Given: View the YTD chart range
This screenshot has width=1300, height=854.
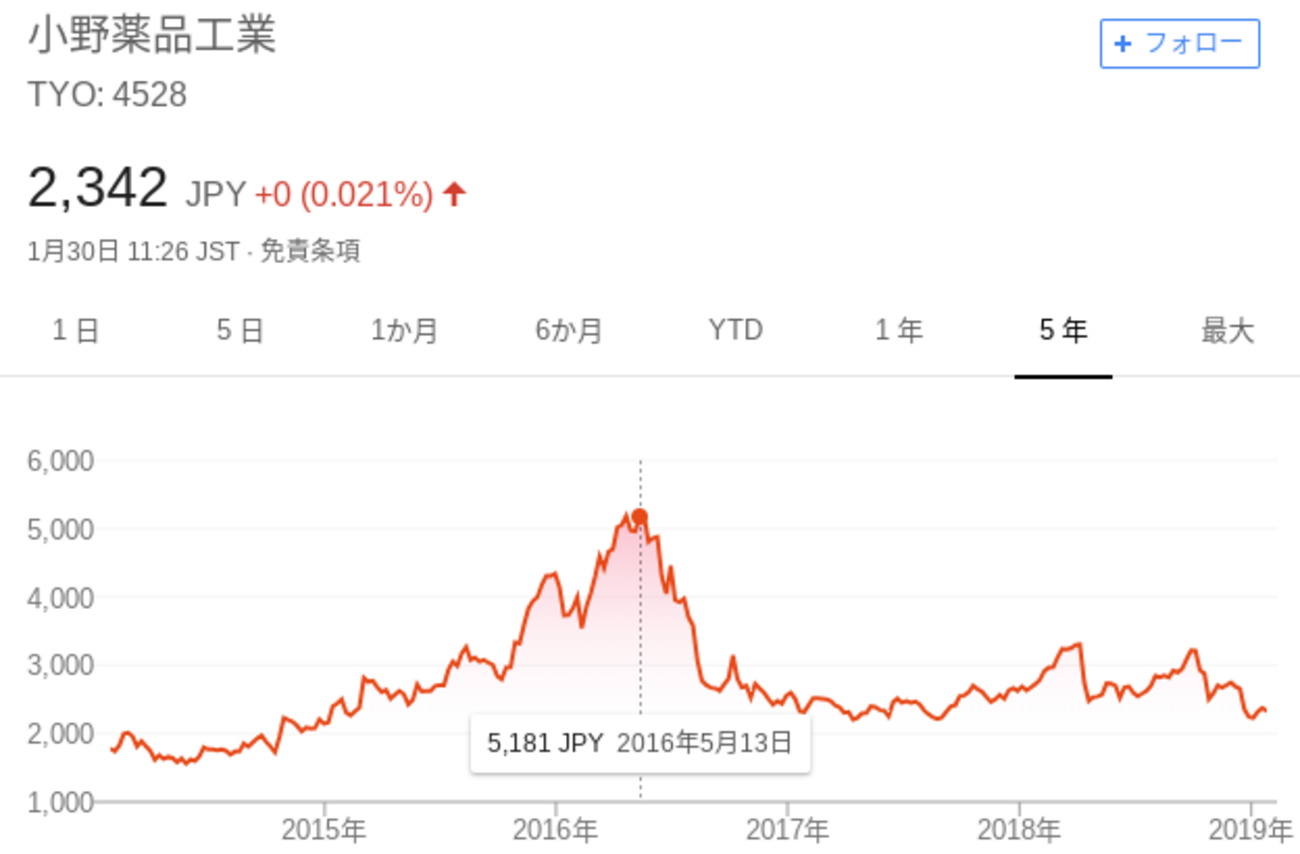Looking at the screenshot, I should (735, 331).
